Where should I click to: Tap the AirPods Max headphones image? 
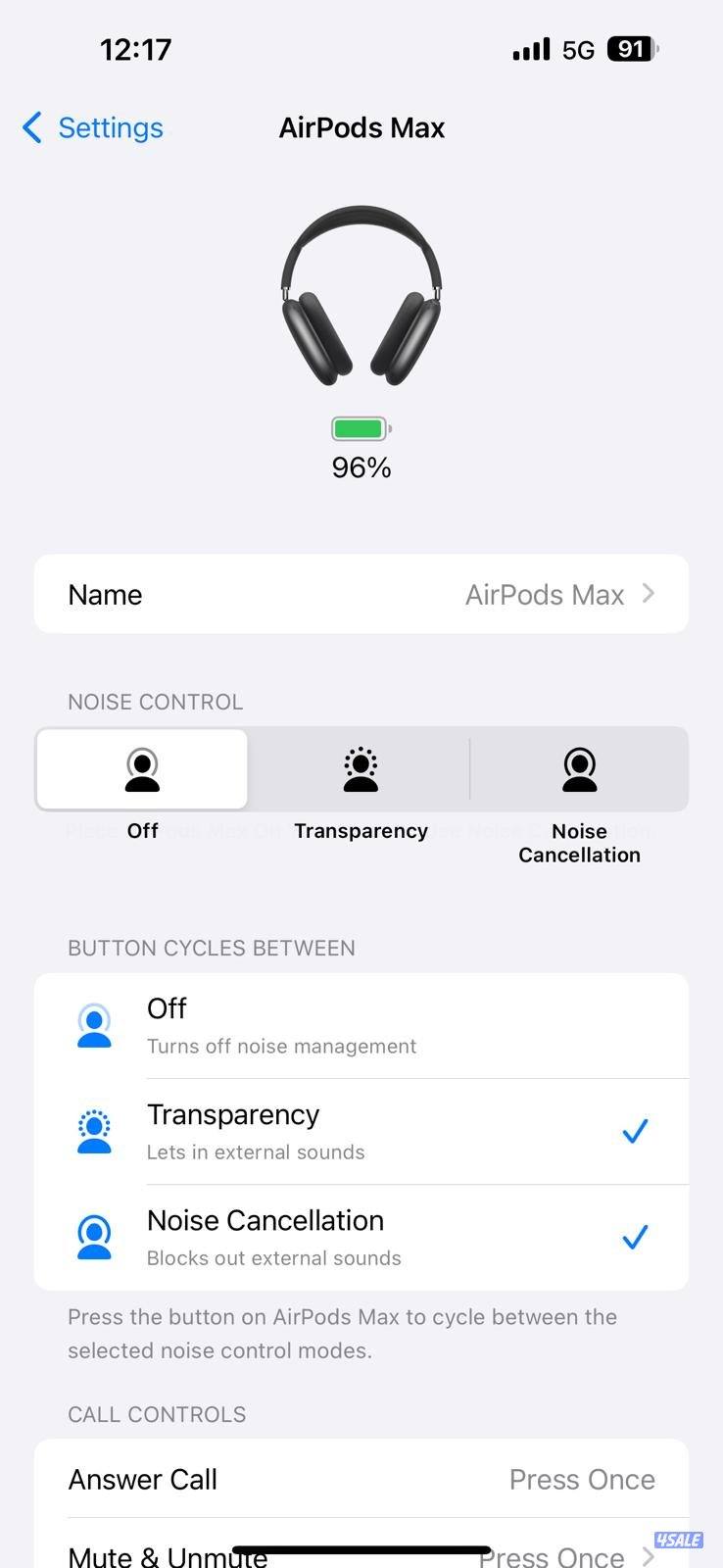pos(361,294)
